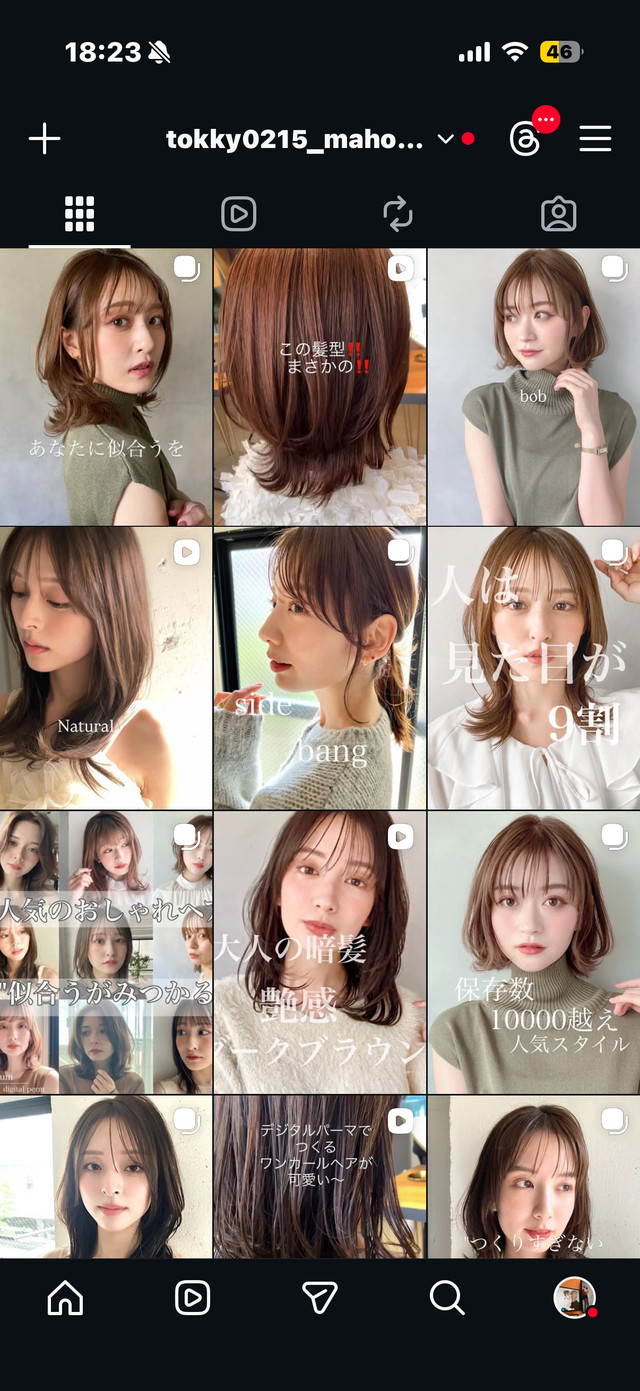Go to the Home feed
The width and height of the screenshot is (640, 1391).
tap(66, 1297)
